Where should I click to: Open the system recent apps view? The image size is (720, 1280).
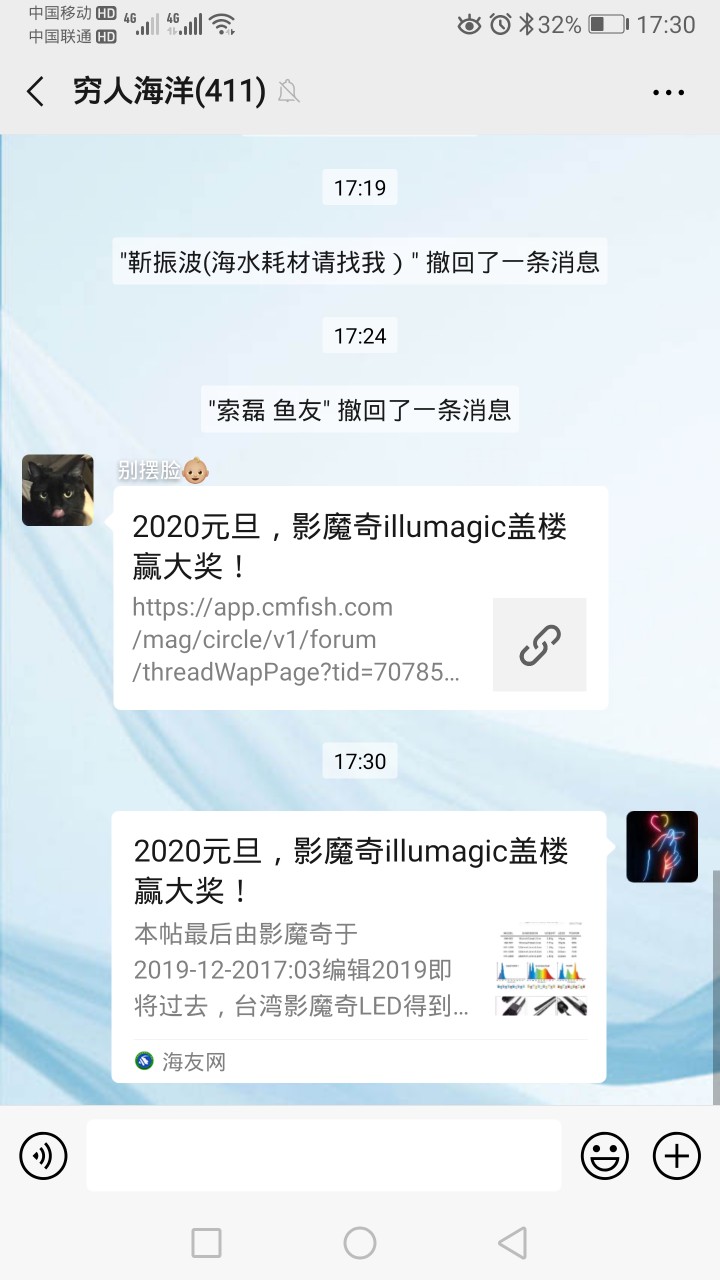point(206,1243)
